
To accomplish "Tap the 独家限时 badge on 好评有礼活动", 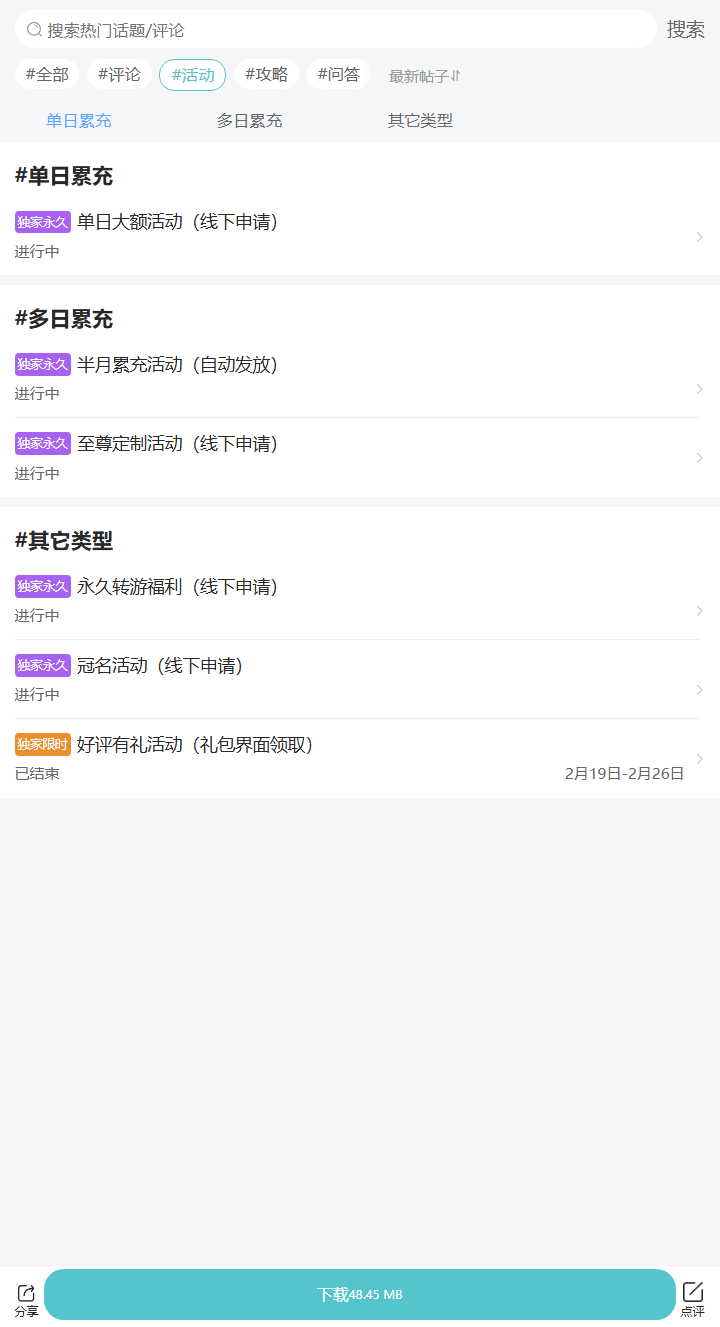I will [x=42, y=744].
